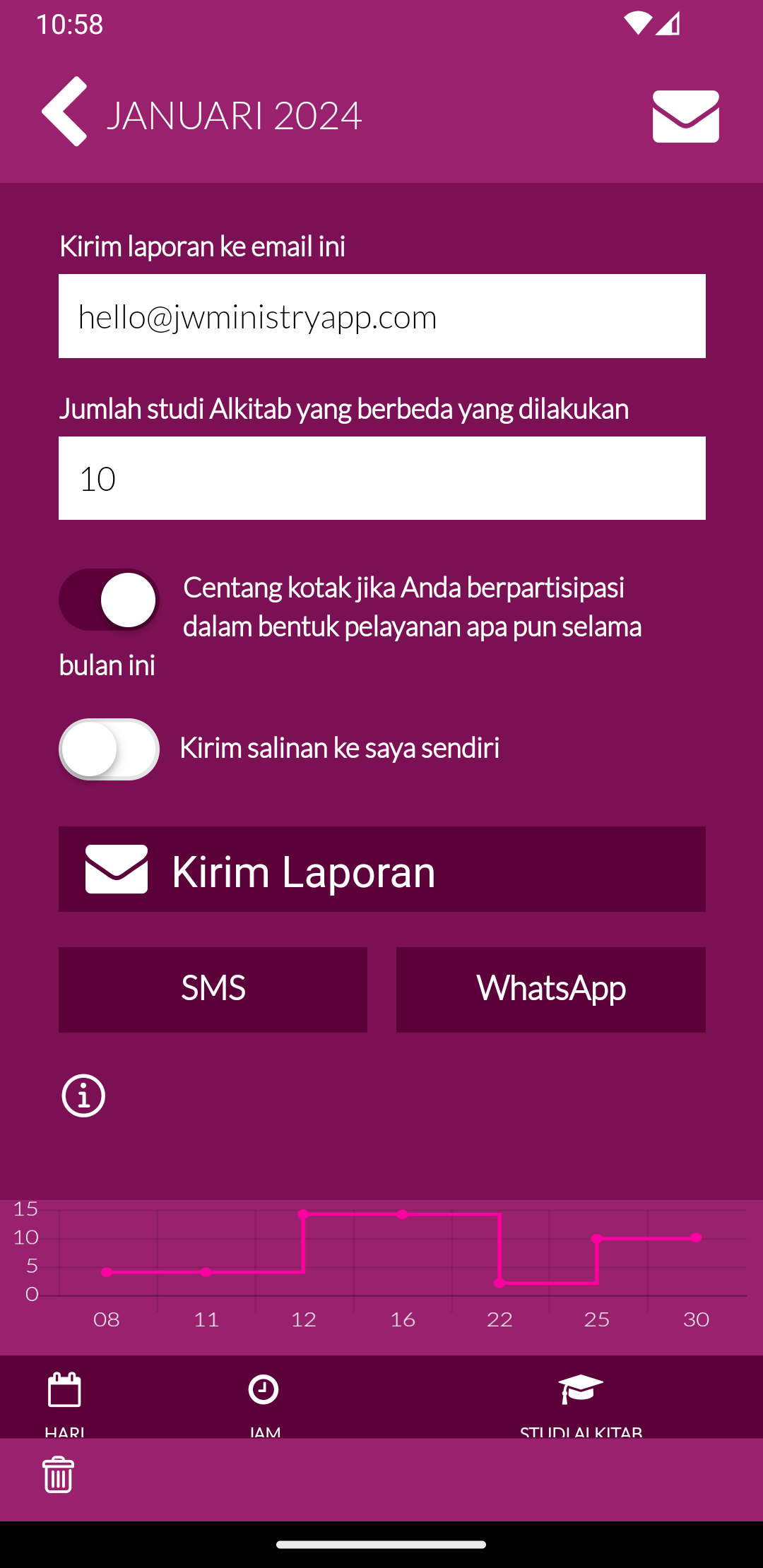Send the report via SMS
Viewport: 763px width, 1568px height.
(213, 989)
